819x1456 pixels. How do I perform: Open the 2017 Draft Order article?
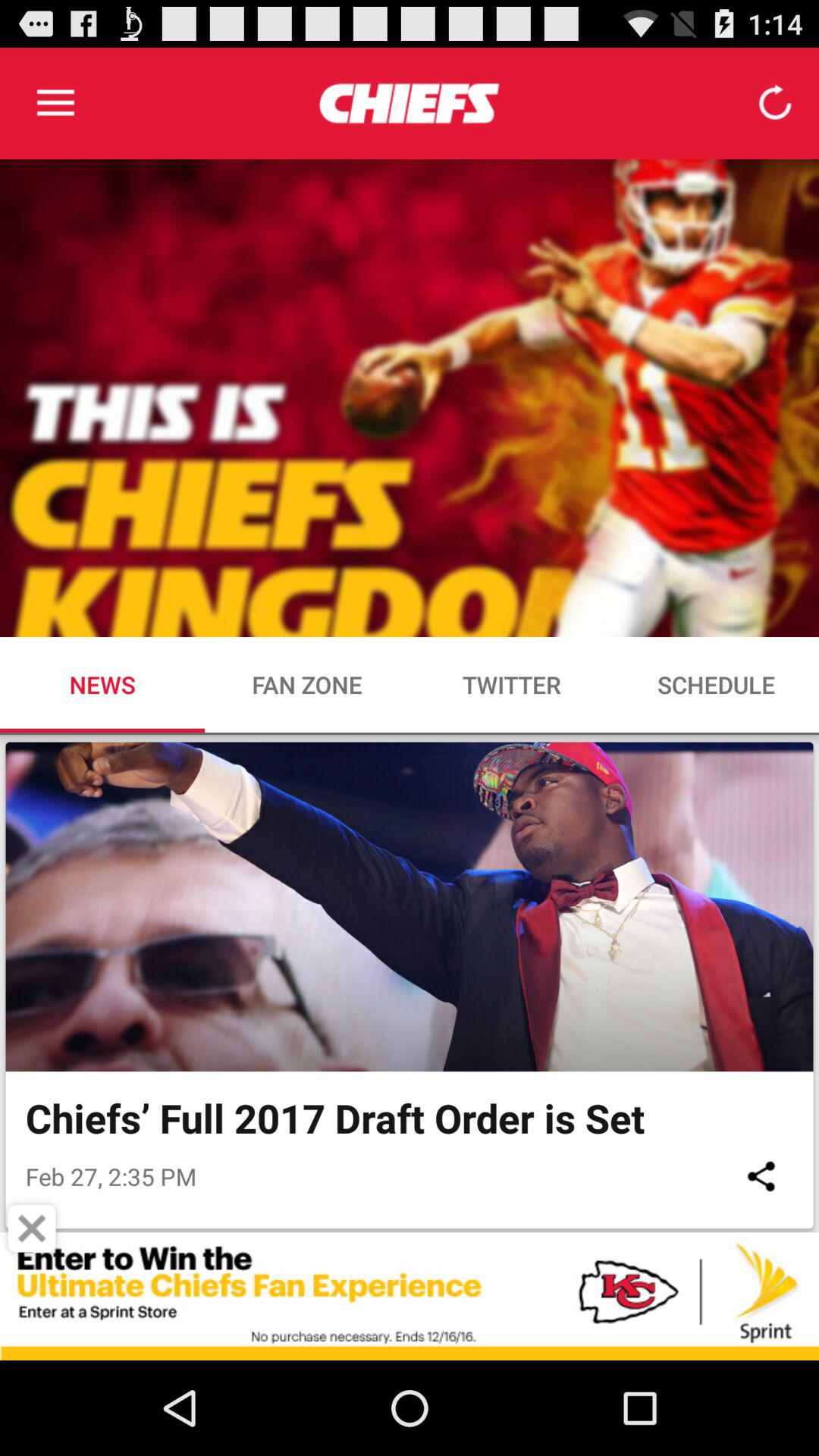[334, 1119]
